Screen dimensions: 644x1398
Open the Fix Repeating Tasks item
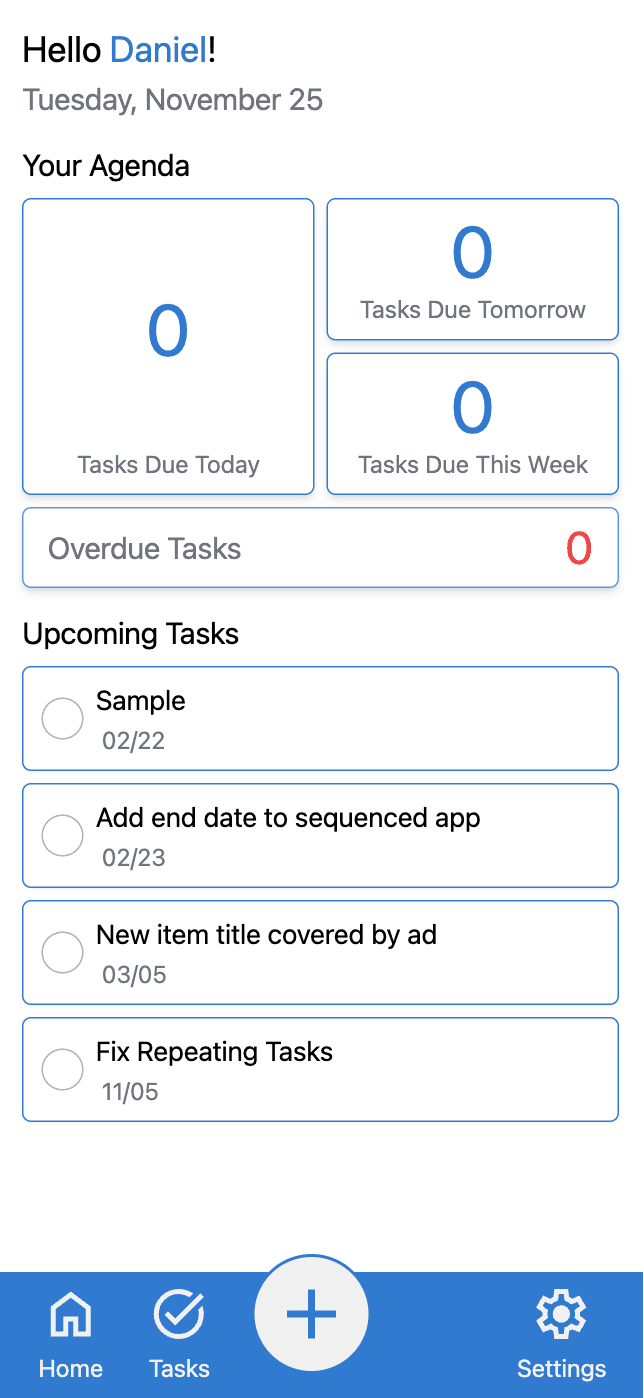pos(340,1070)
